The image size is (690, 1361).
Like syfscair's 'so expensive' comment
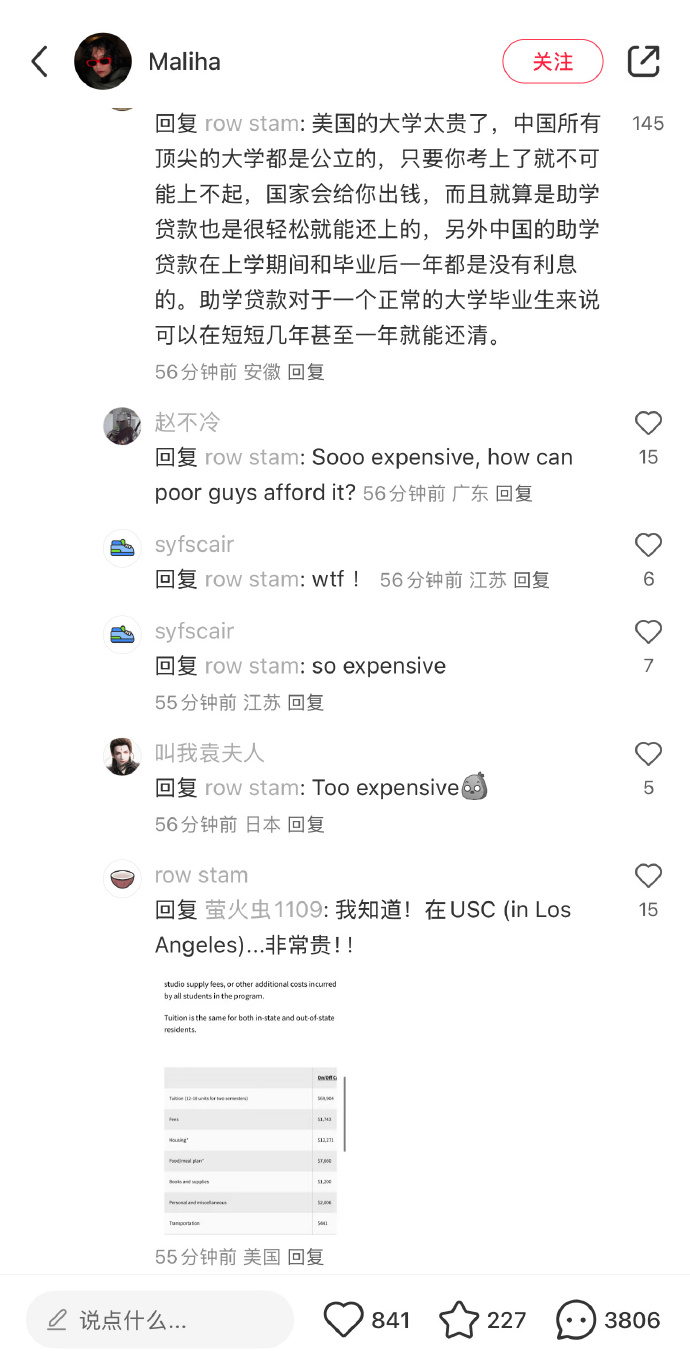coord(648,632)
